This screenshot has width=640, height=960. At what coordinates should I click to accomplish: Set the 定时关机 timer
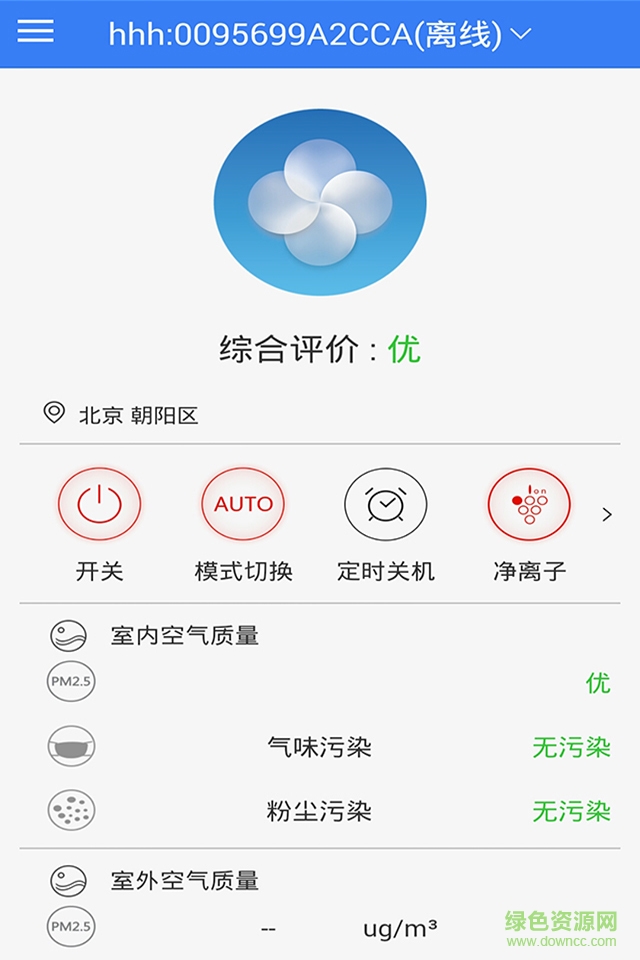pyautogui.click(x=386, y=505)
